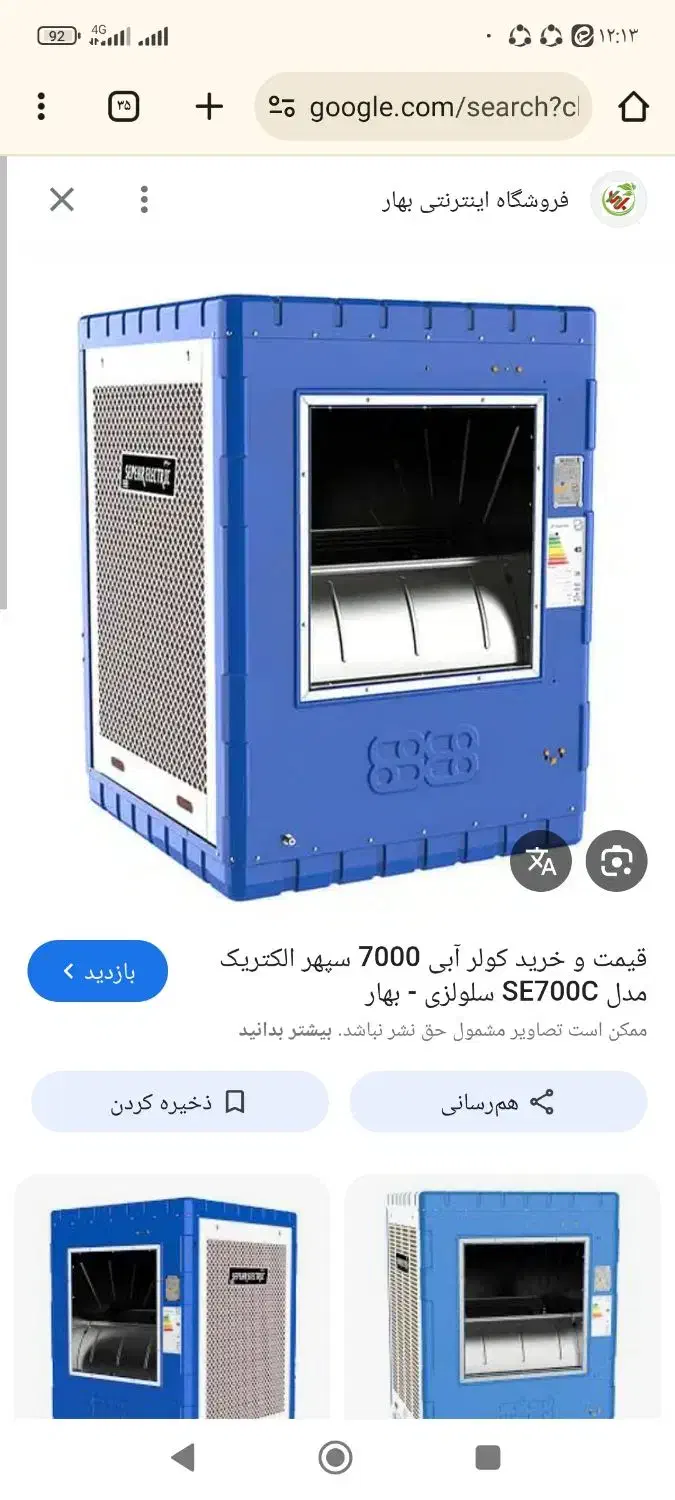The image size is (675, 1500).
Task: Open the tab switcher showing 35 tabs
Action: 123,106
